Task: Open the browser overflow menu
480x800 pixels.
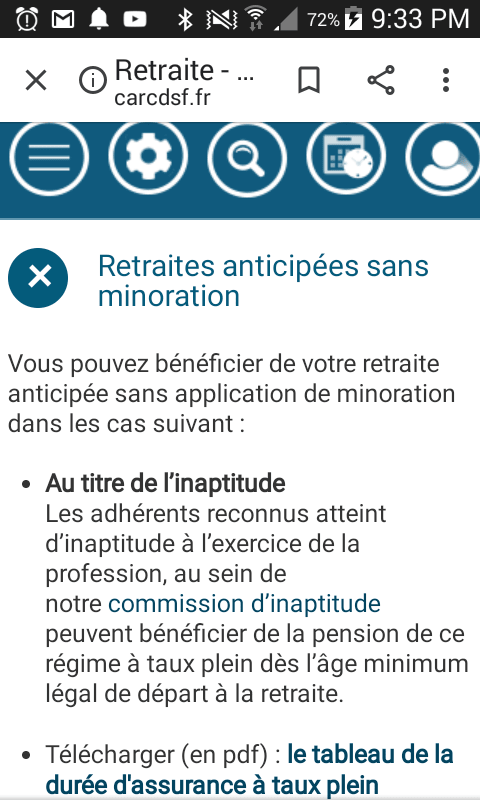Action: point(446,80)
